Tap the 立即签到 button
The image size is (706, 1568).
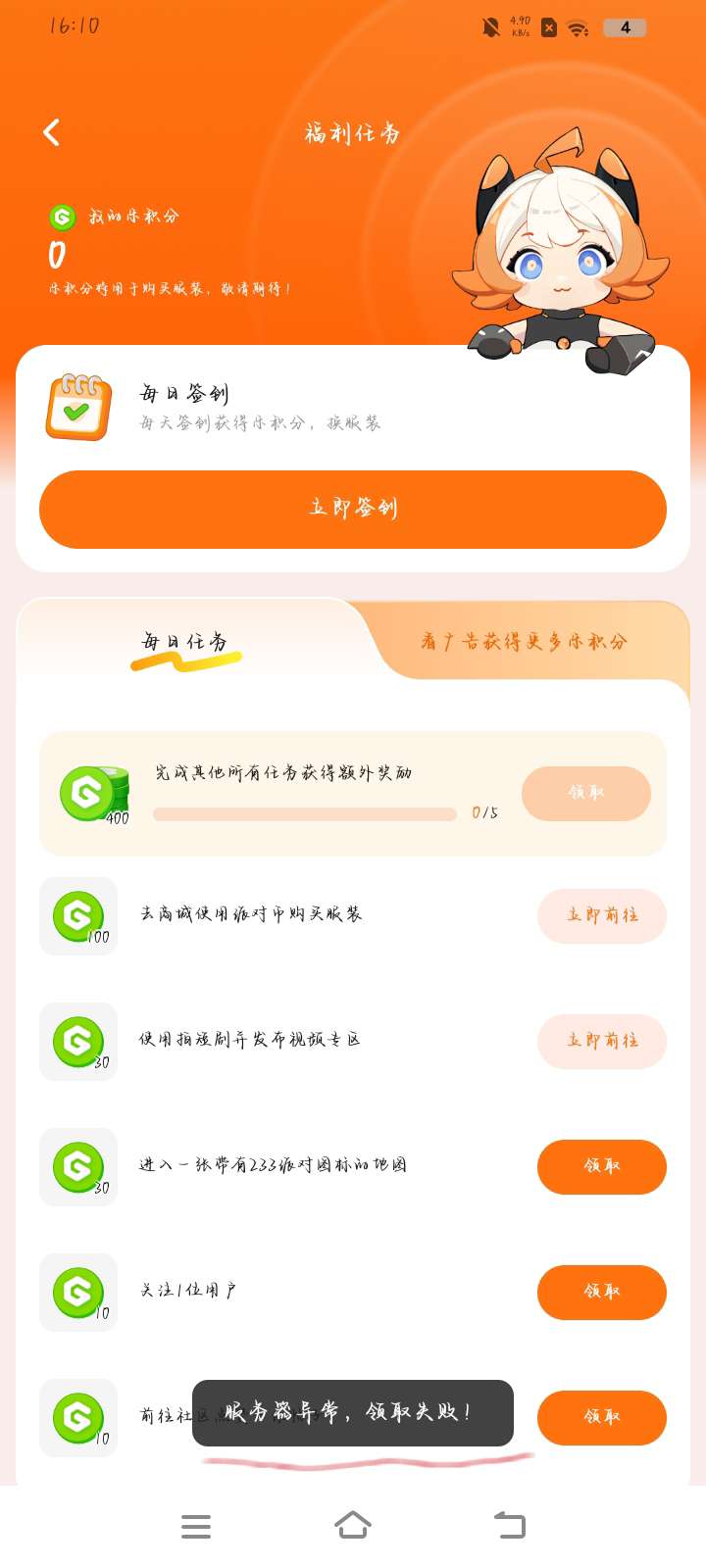pos(353,509)
